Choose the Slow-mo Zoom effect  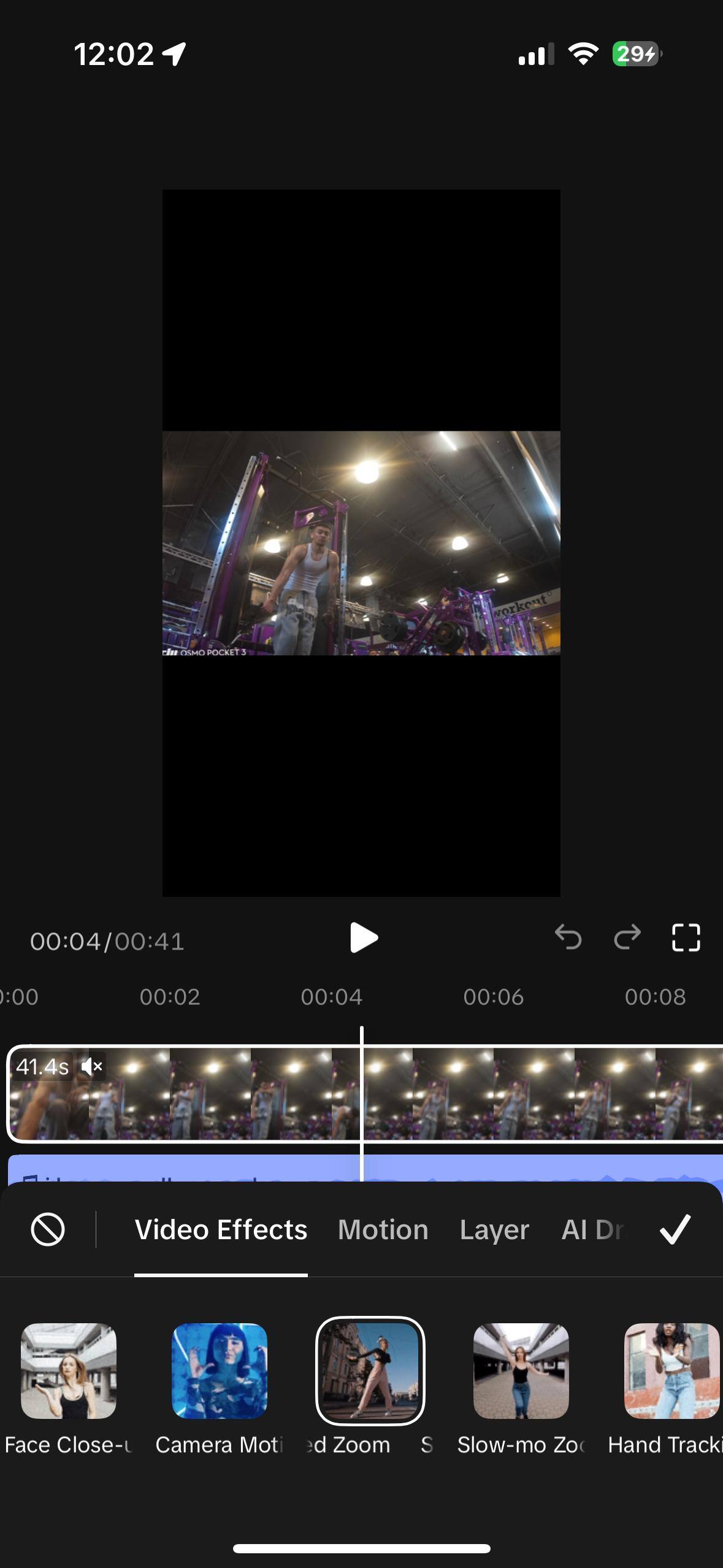click(521, 1370)
